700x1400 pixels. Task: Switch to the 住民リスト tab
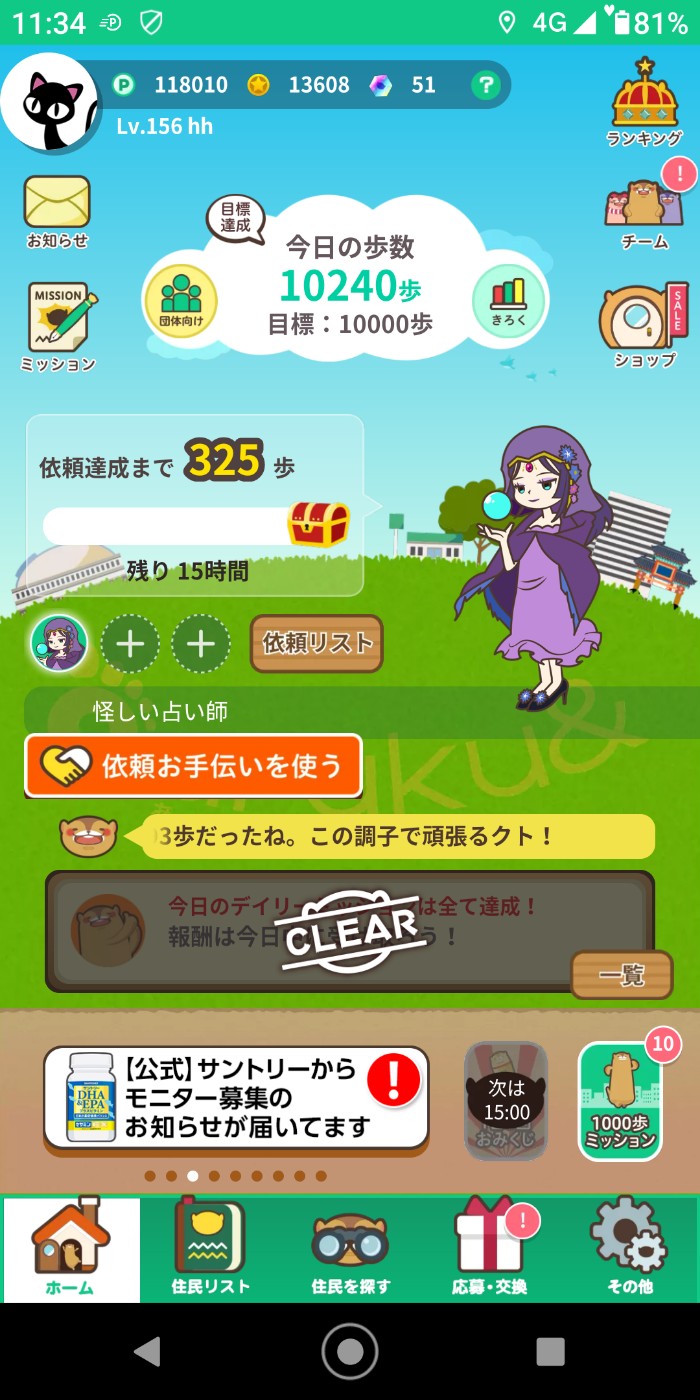tap(209, 1250)
